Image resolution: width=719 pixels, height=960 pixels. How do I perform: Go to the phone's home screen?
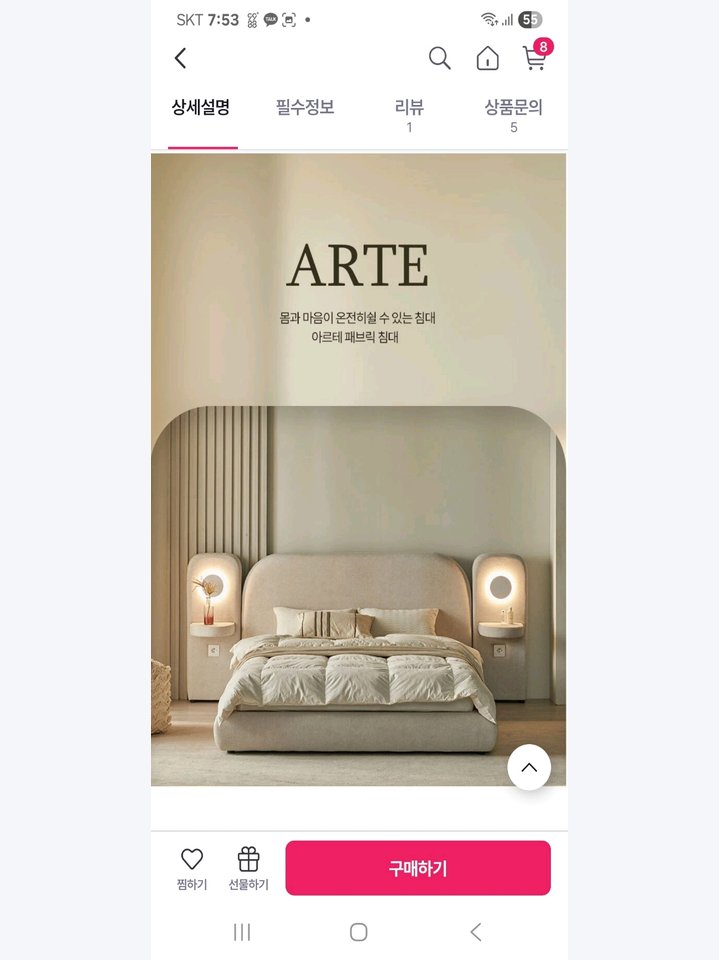[x=359, y=932]
